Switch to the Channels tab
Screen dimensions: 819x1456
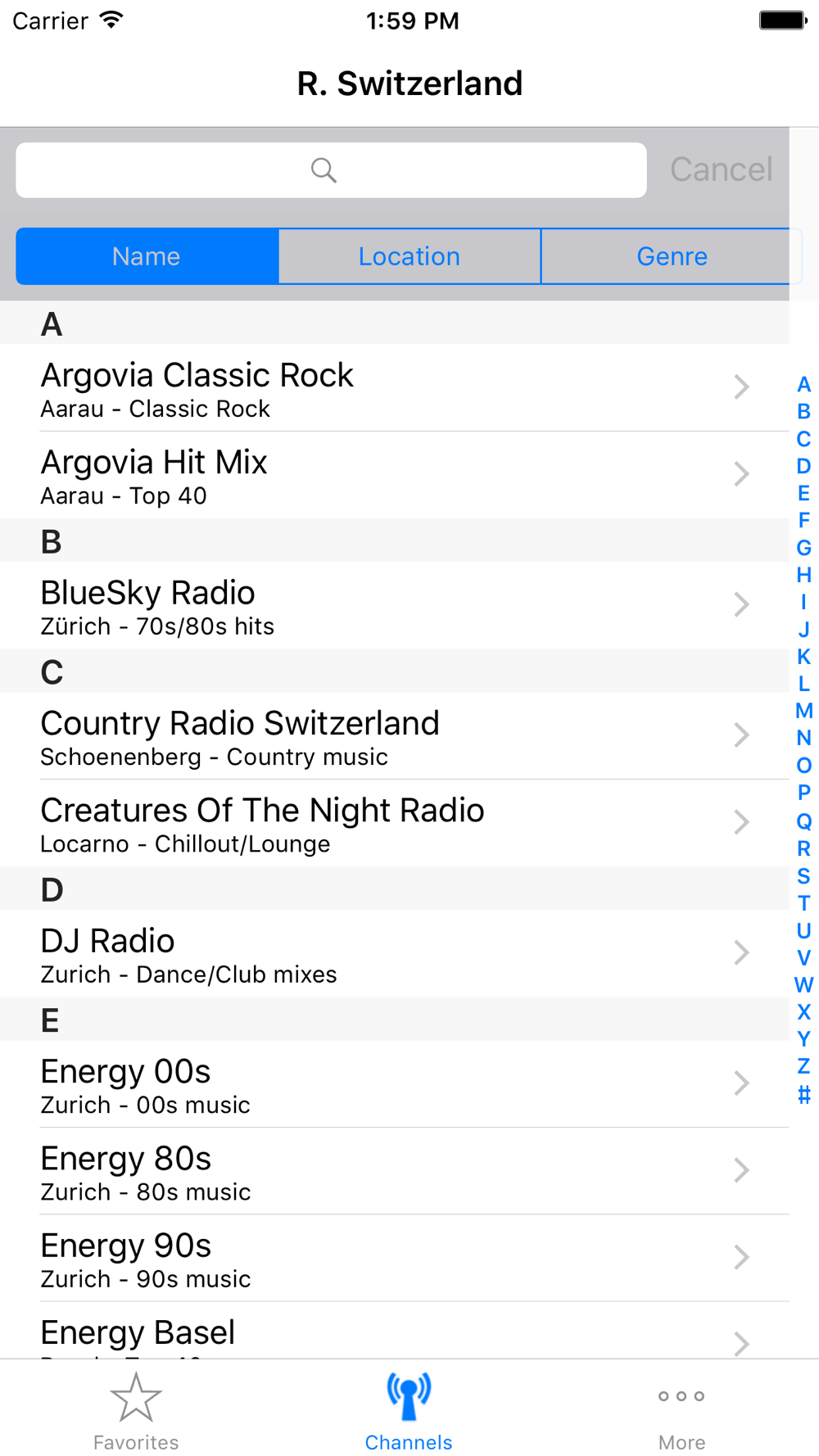(409, 1411)
